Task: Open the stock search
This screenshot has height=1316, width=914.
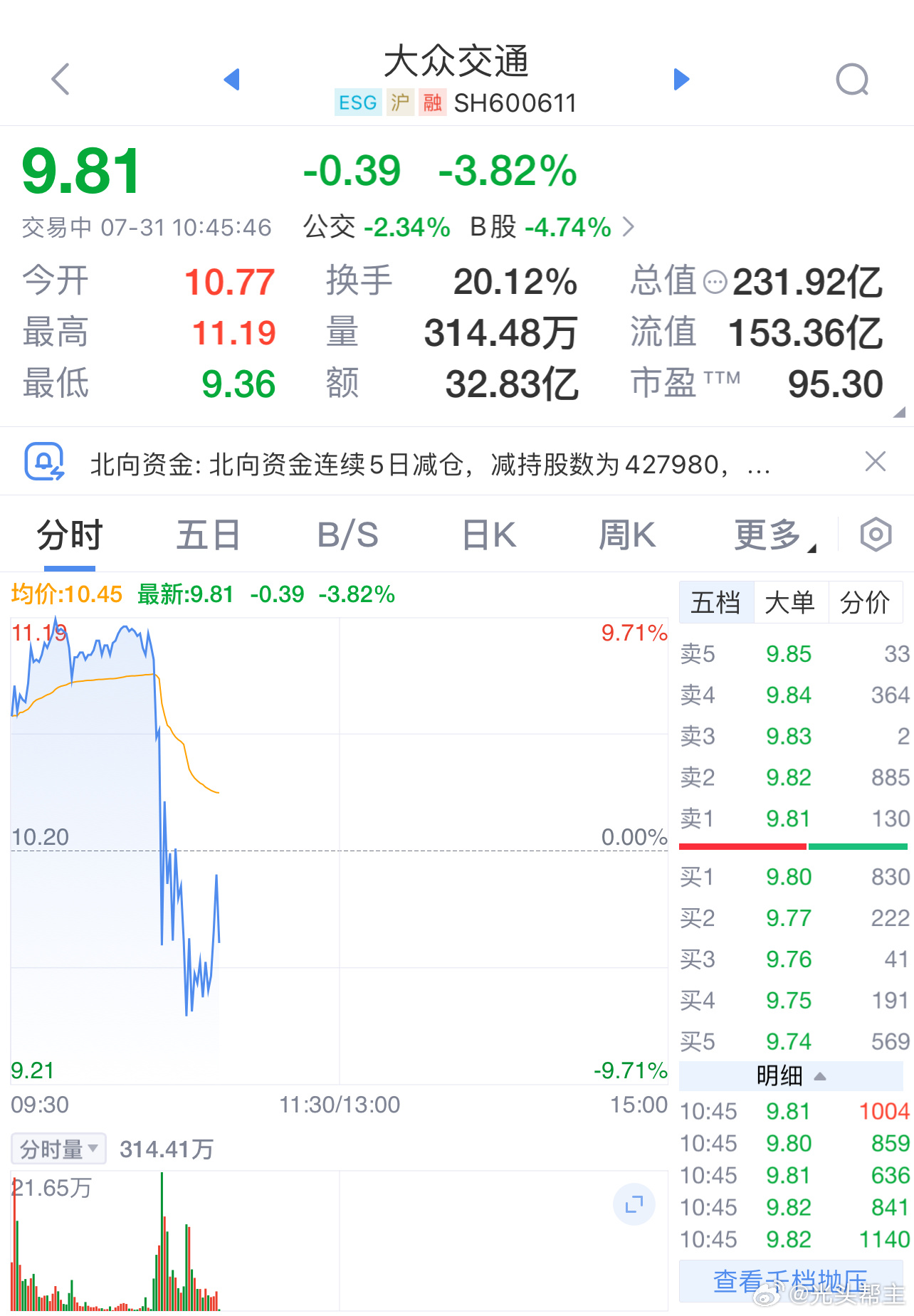Action: [852, 79]
